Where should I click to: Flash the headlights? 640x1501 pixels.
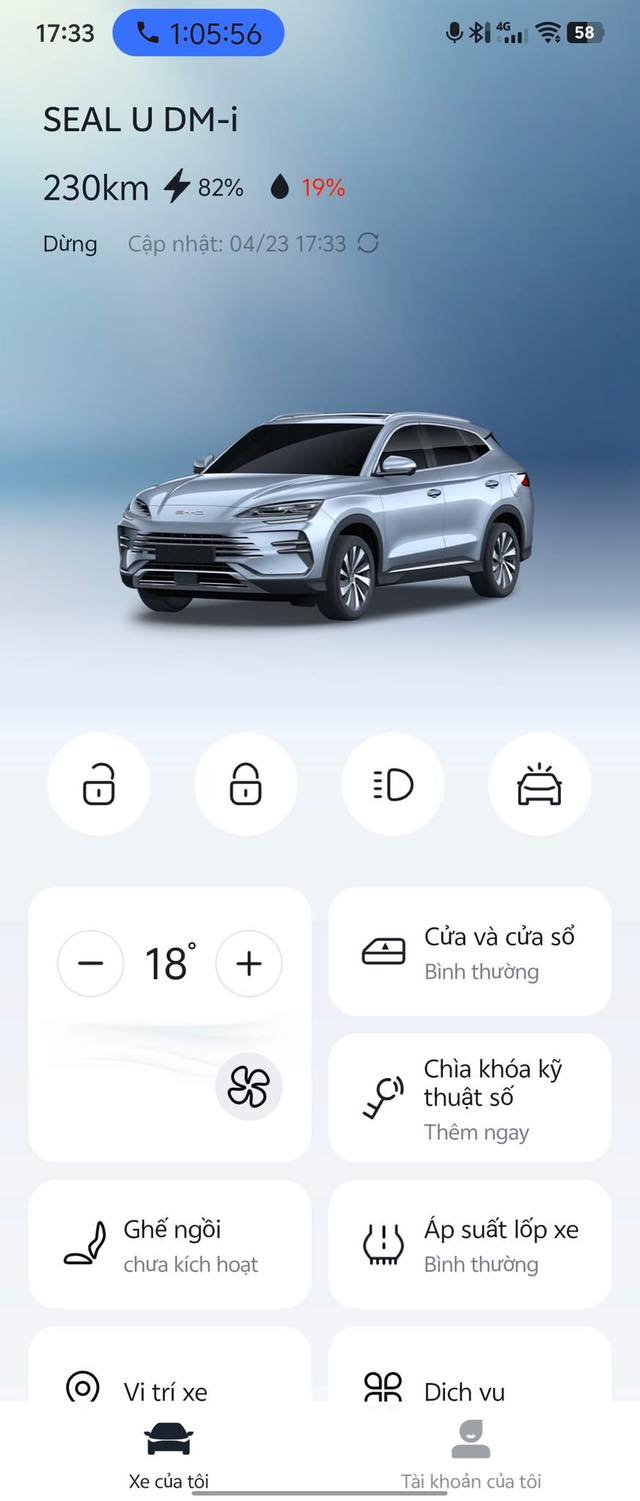393,785
